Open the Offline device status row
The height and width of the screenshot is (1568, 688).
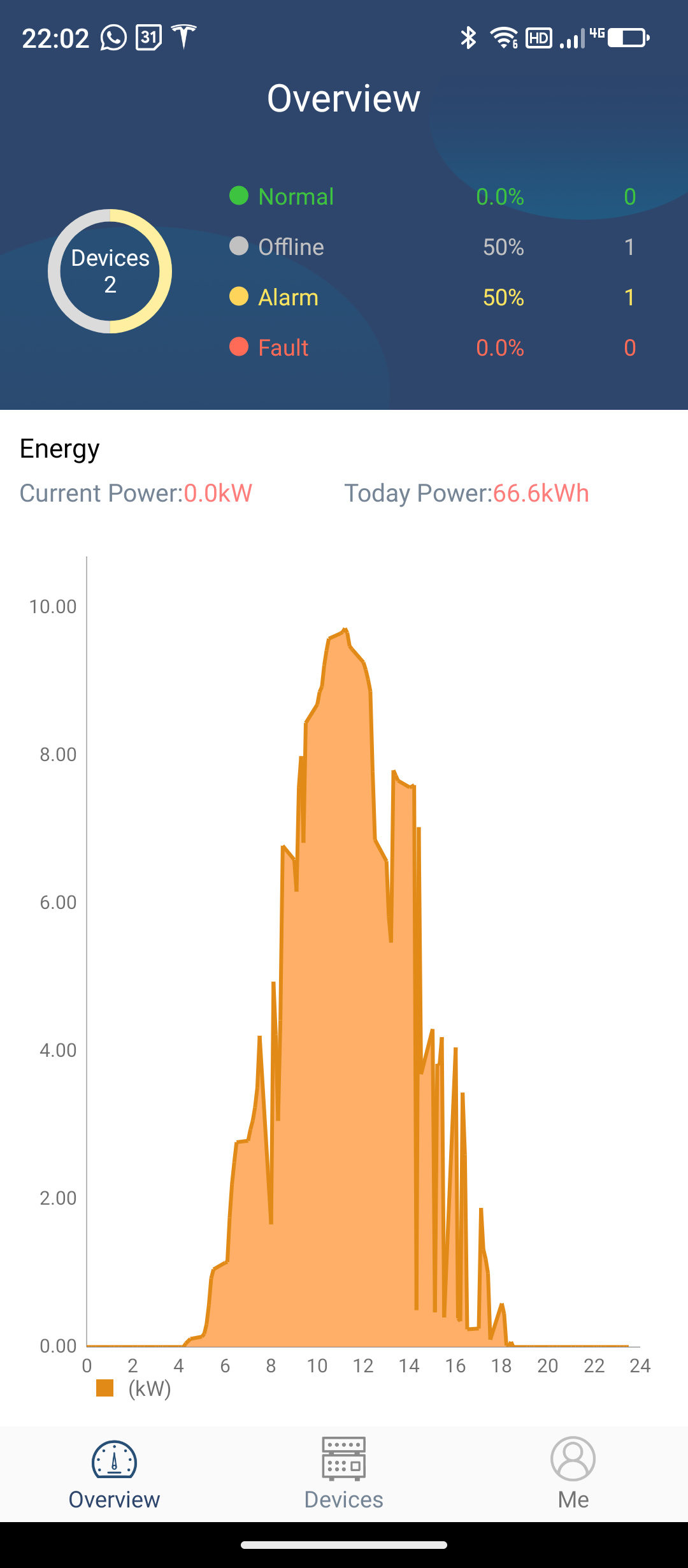pos(433,247)
